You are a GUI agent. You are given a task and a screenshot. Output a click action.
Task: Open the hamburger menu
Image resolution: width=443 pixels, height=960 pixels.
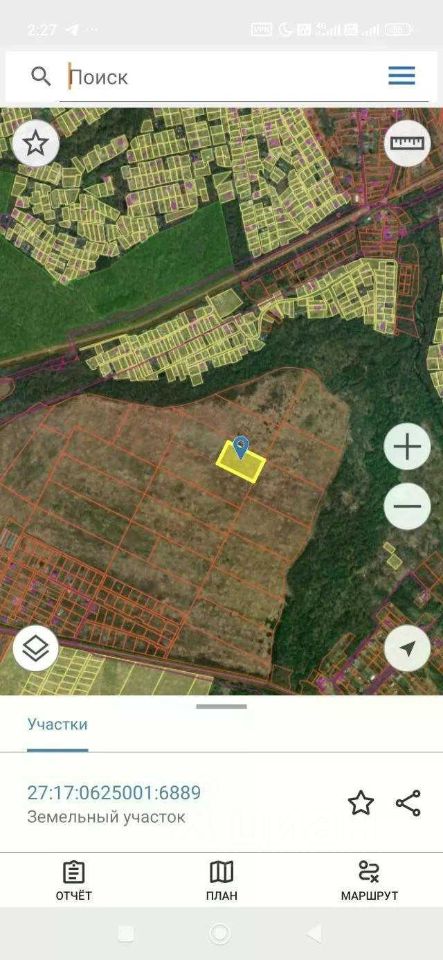[401, 76]
